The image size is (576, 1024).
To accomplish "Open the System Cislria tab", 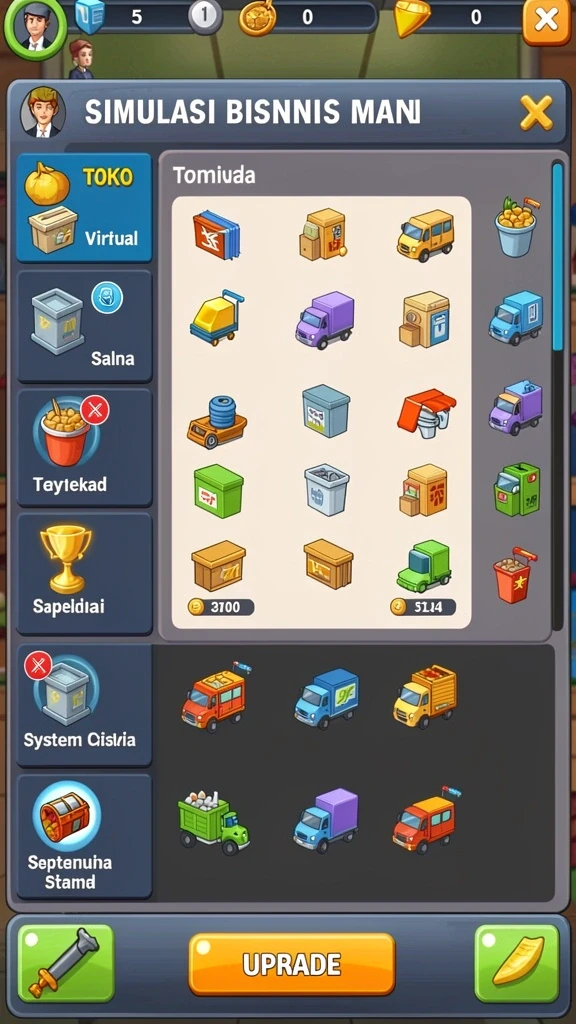I will coord(84,705).
